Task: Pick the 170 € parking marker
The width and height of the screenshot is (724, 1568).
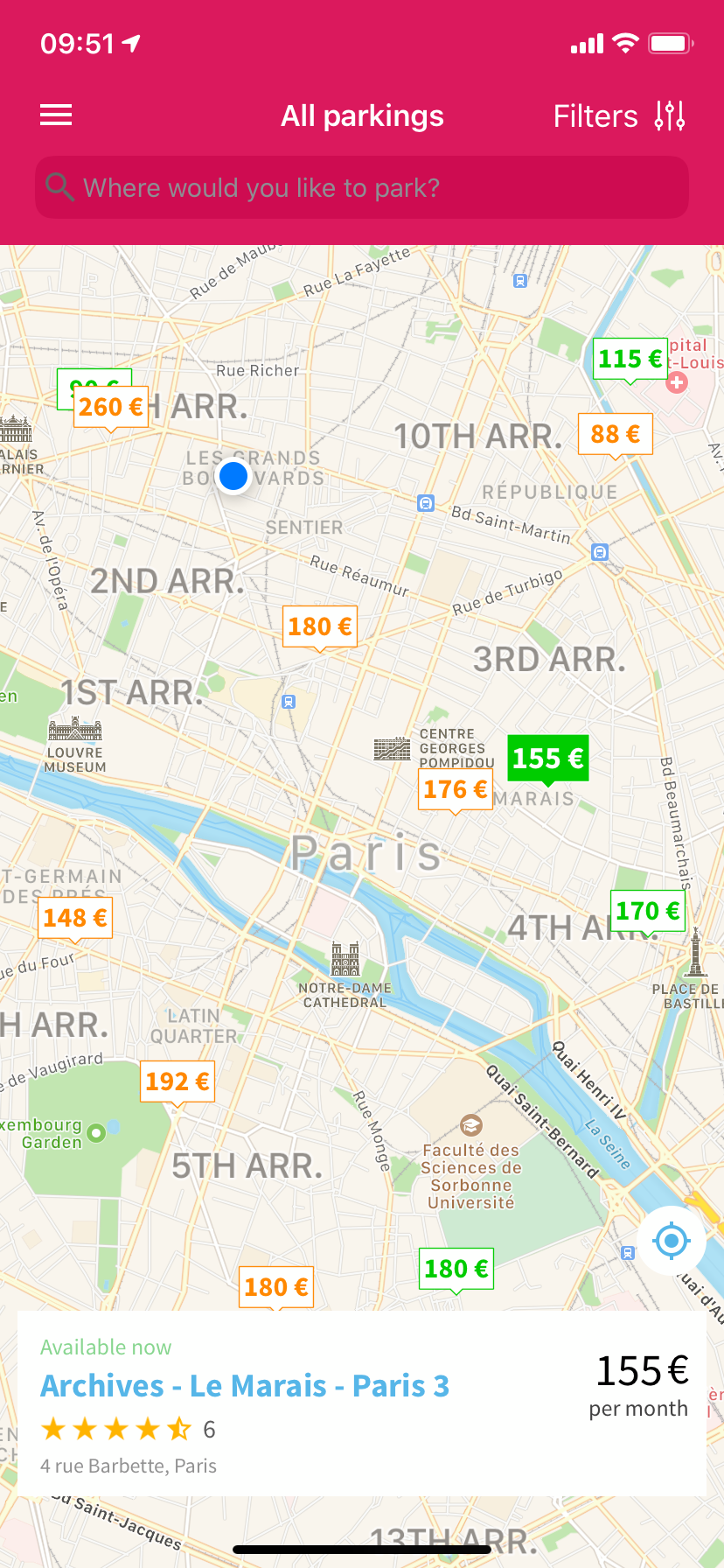Action: [x=648, y=912]
